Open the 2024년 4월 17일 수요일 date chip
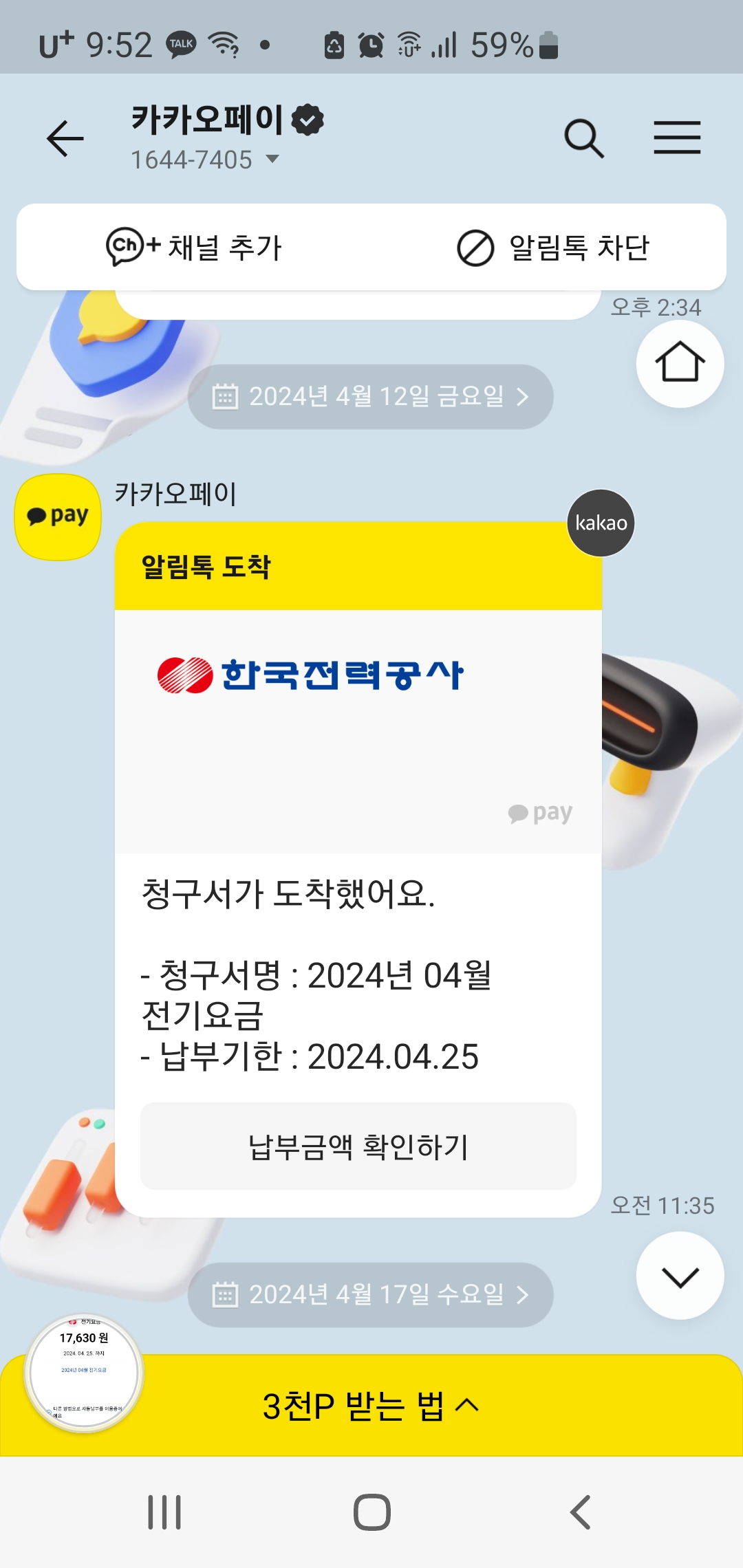Screen dimensions: 743x1568 370,1295
